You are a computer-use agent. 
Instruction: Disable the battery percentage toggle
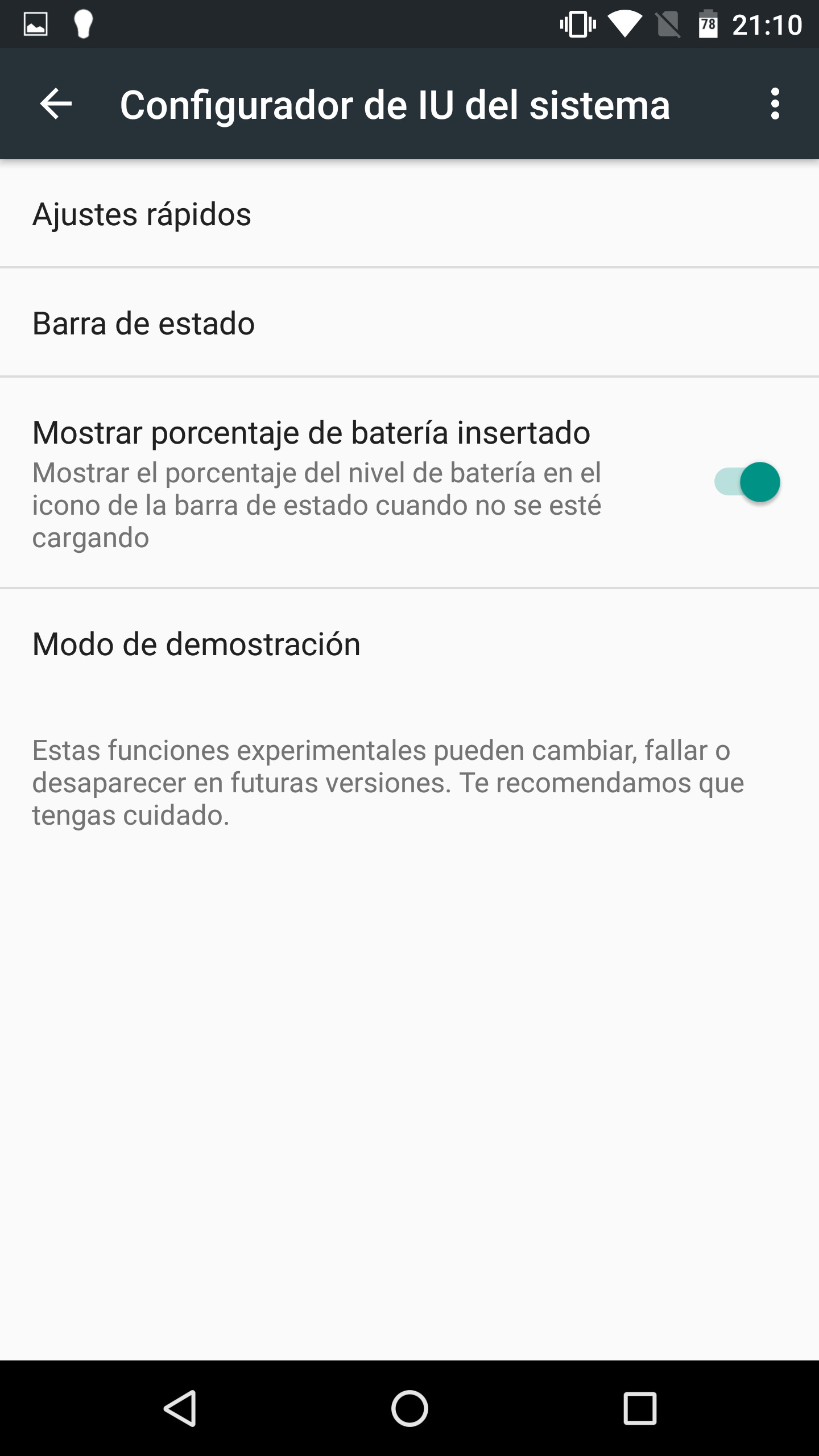(747, 482)
